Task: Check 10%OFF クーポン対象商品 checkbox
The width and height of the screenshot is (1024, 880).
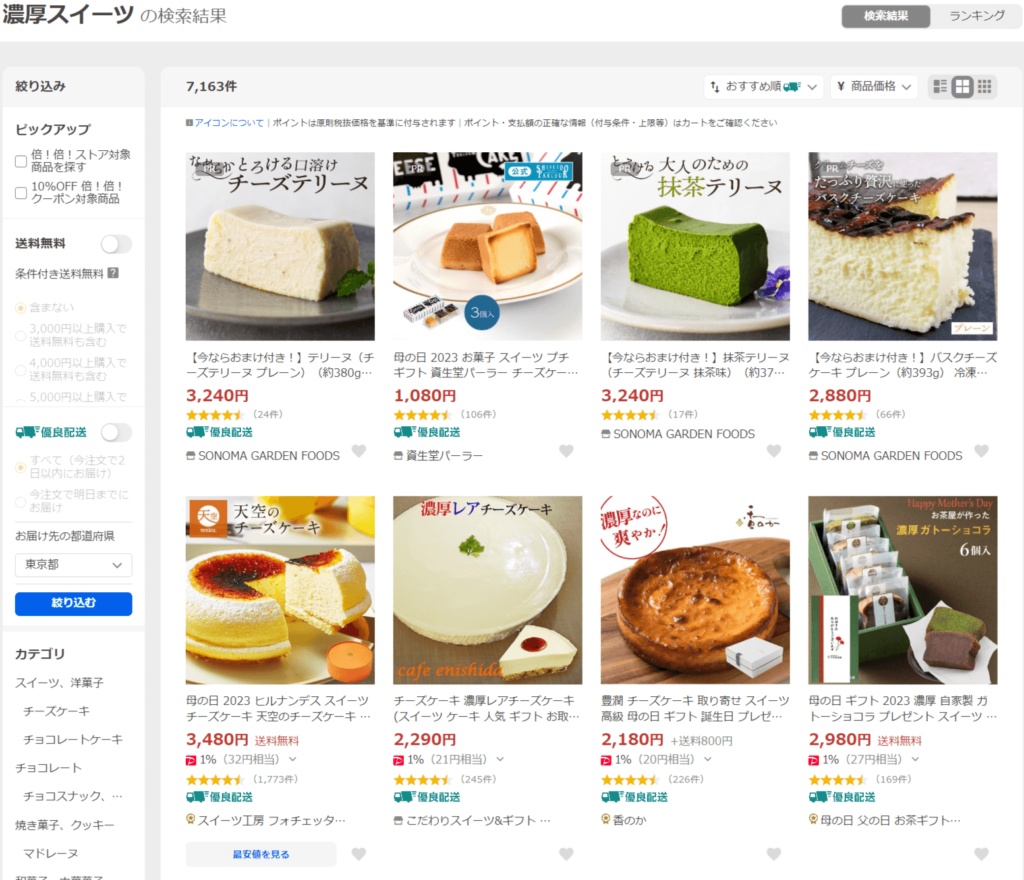Action: 21,193
